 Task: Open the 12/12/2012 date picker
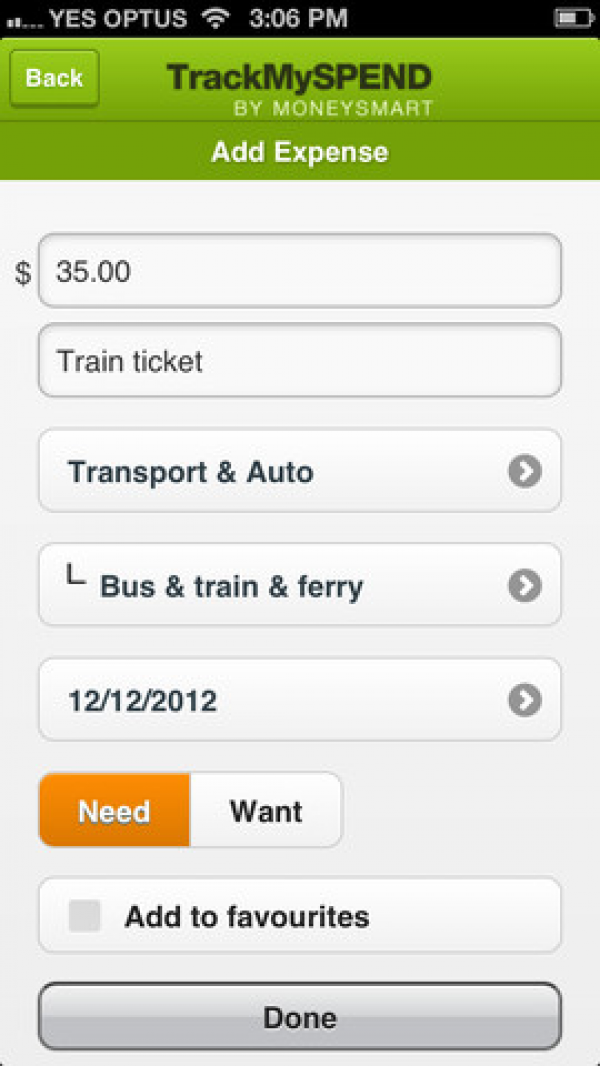(300, 700)
